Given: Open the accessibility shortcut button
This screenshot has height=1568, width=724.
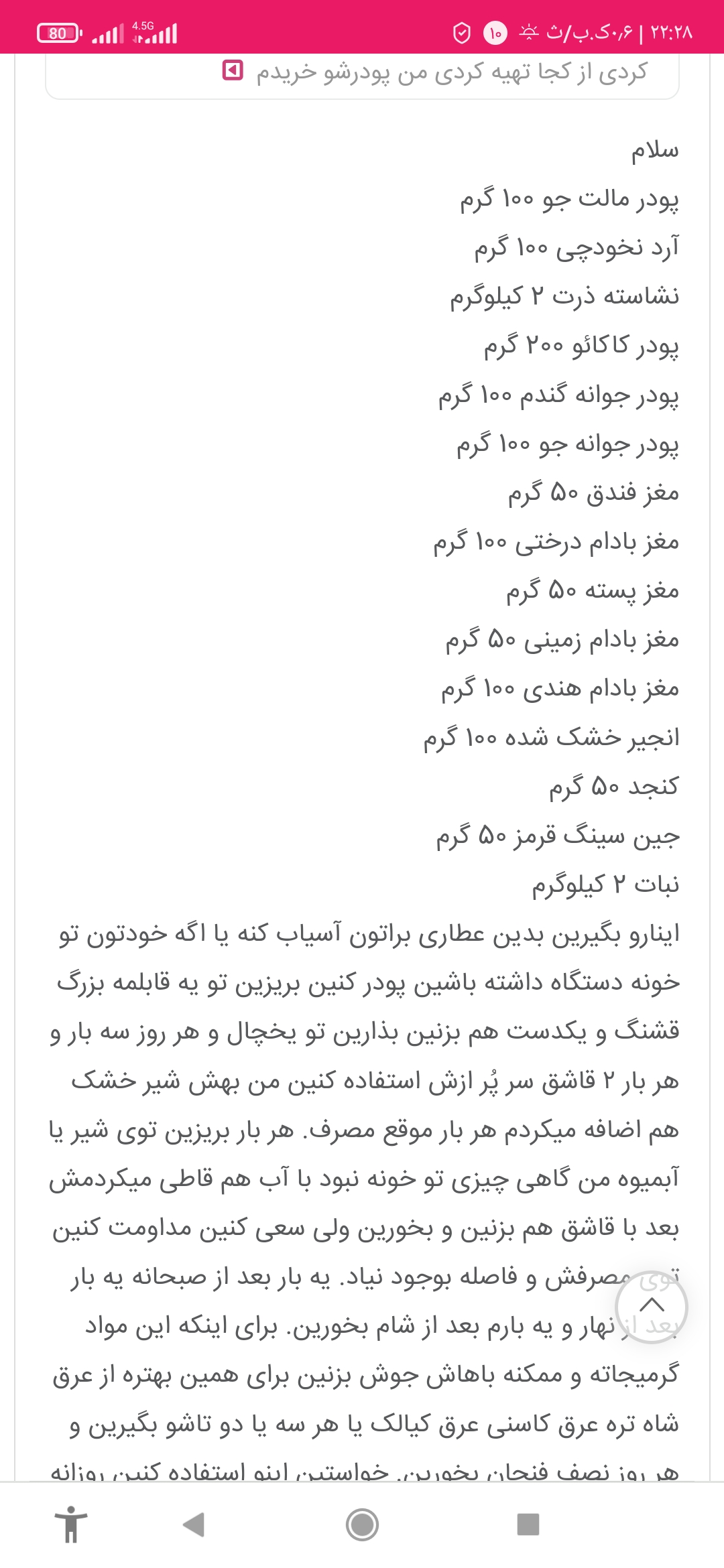Looking at the screenshot, I should (x=71, y=1524).
